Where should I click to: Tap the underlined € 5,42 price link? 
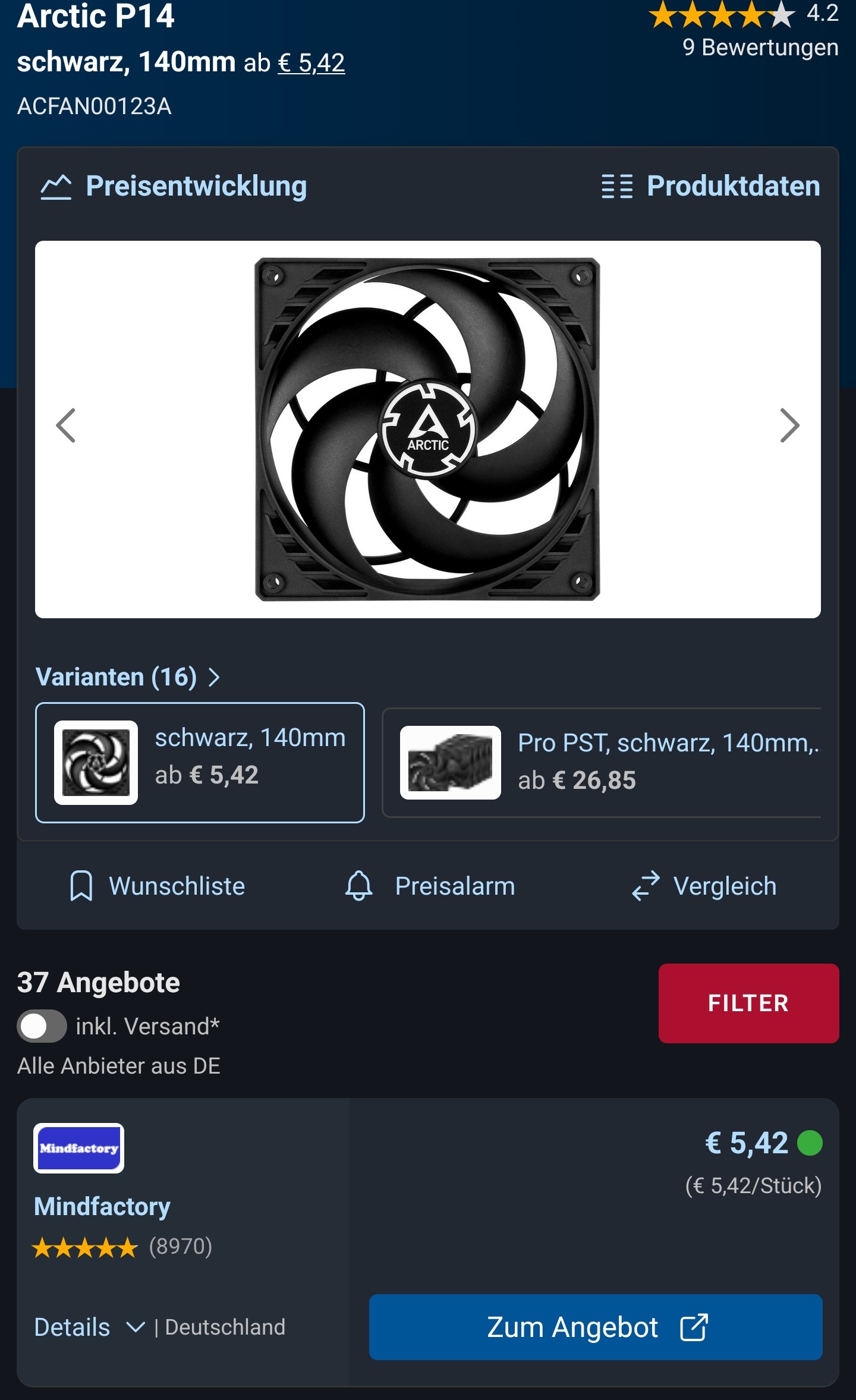point(311,63)
